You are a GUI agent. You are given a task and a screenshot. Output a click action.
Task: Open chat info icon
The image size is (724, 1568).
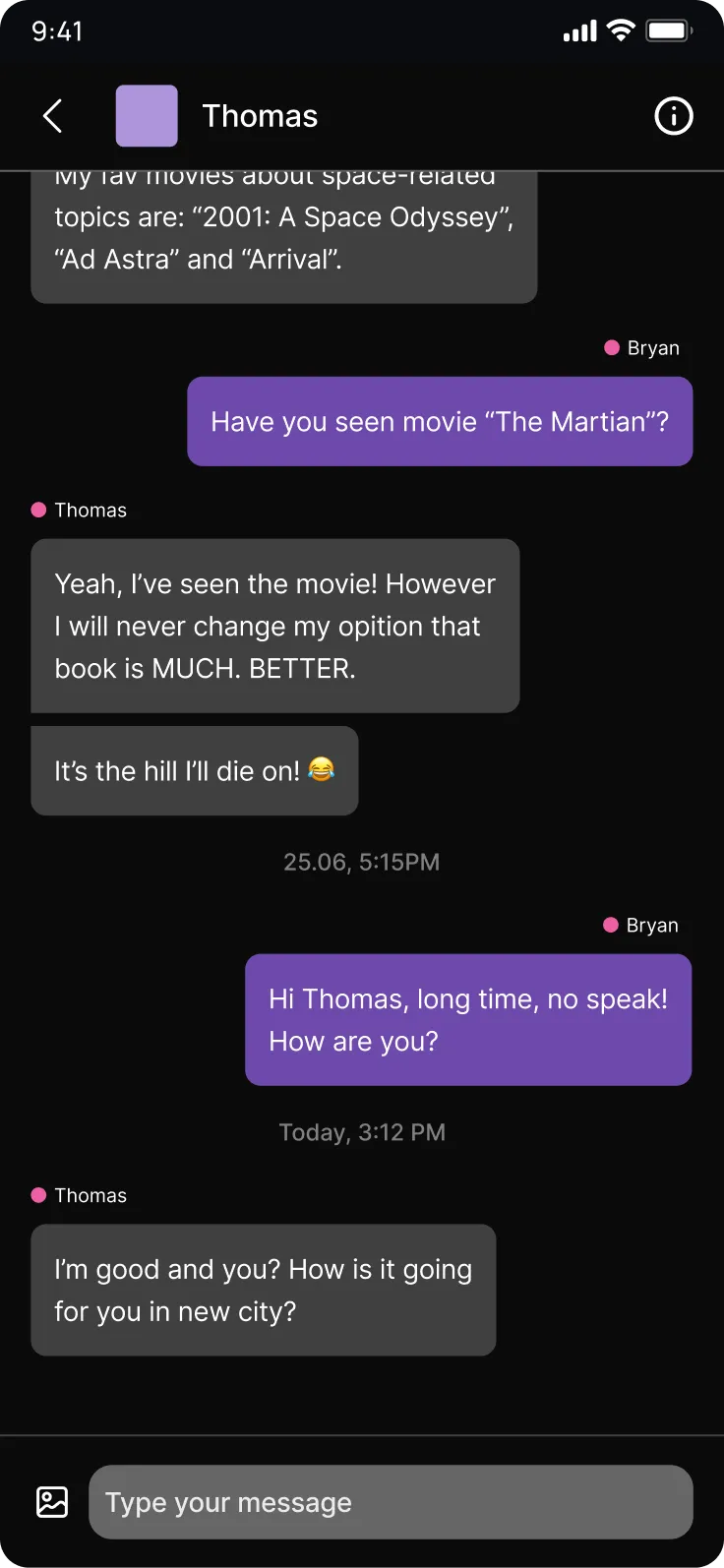pyautogui.click(x=674, y=116)
